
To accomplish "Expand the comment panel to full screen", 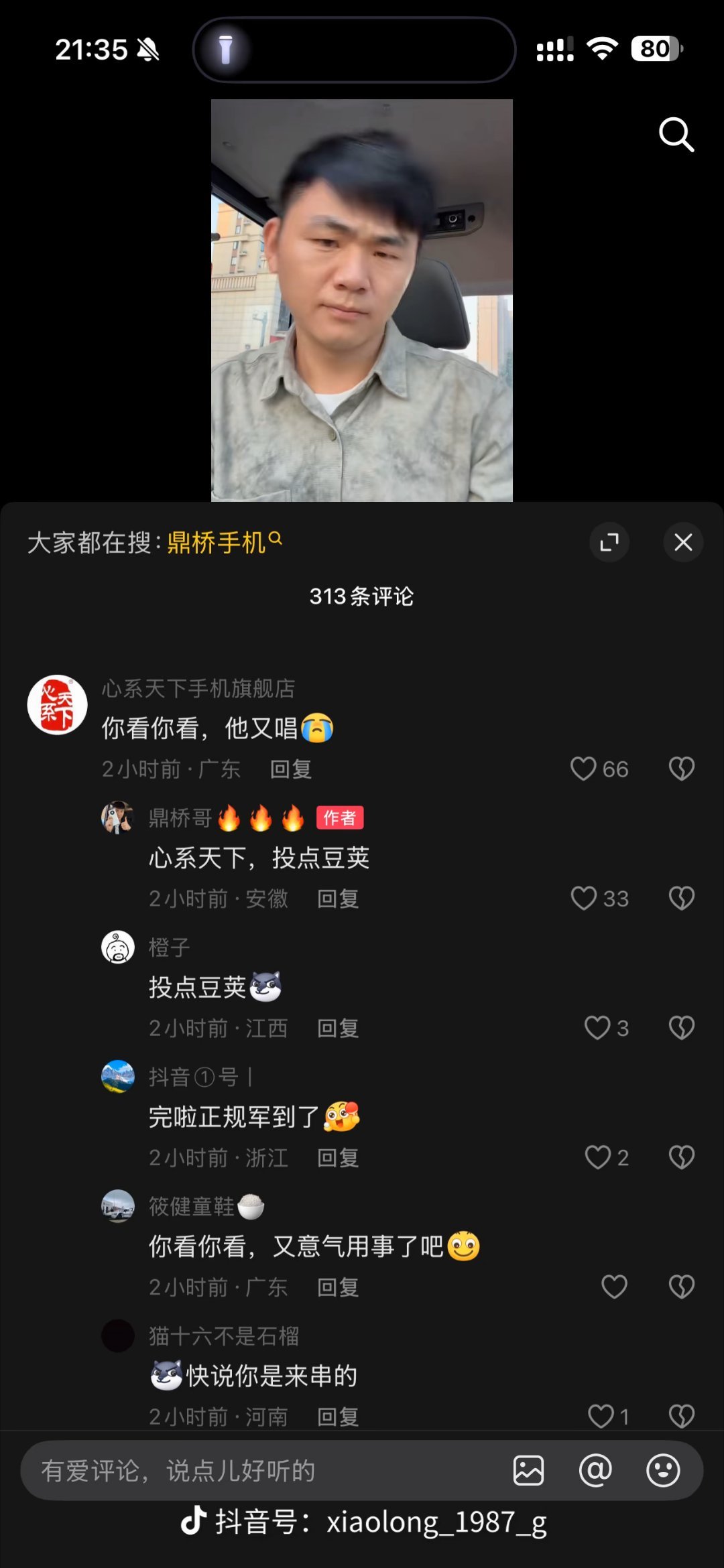I will (609, 543).
